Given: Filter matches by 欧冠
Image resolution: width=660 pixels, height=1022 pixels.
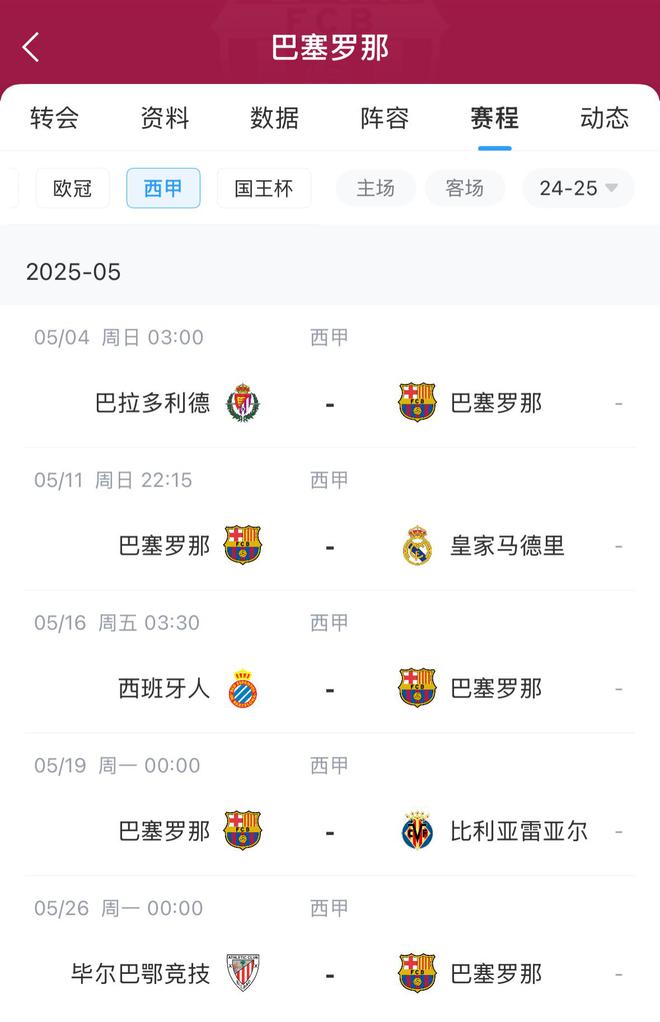Looking at the screenshot, I should pyautogui.click(x=73, y=188).
